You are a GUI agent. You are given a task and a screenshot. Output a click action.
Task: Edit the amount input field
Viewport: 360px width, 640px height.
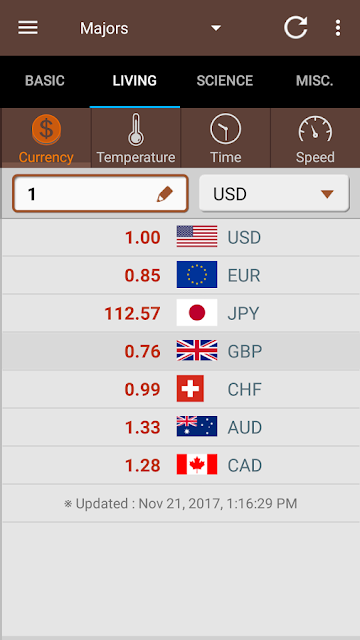point(100,194)
